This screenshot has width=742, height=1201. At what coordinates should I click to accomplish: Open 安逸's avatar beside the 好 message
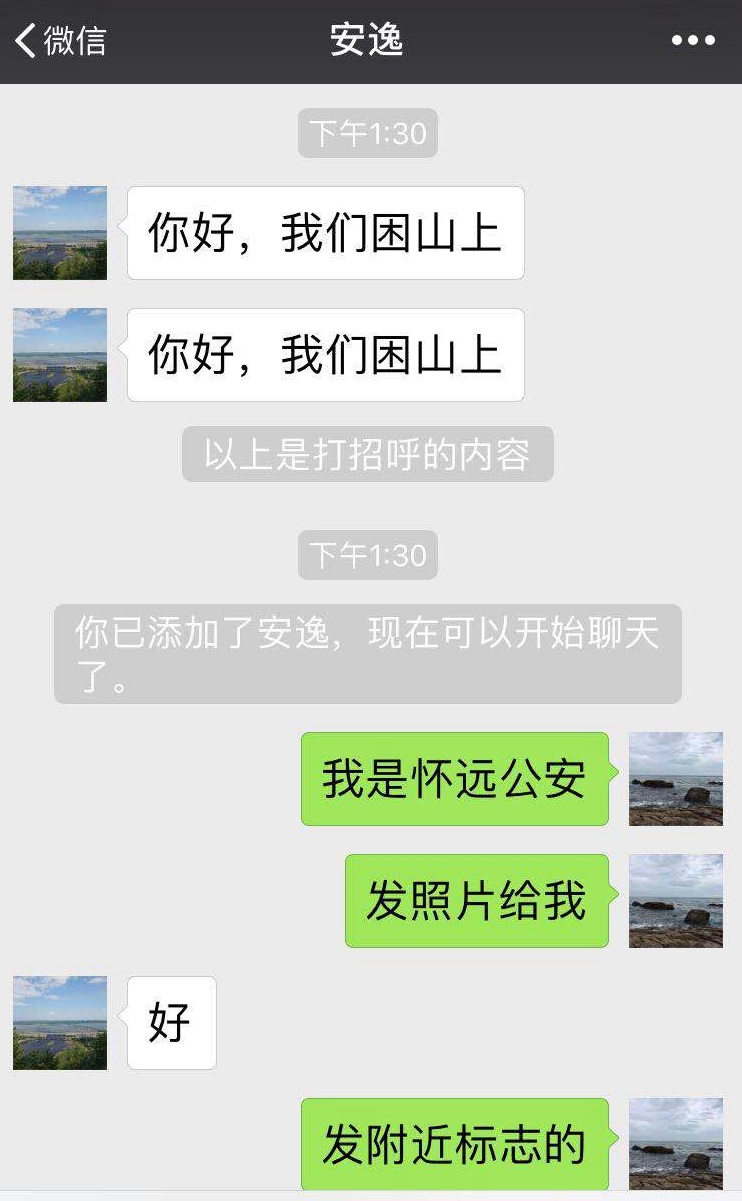point(60,1023)
